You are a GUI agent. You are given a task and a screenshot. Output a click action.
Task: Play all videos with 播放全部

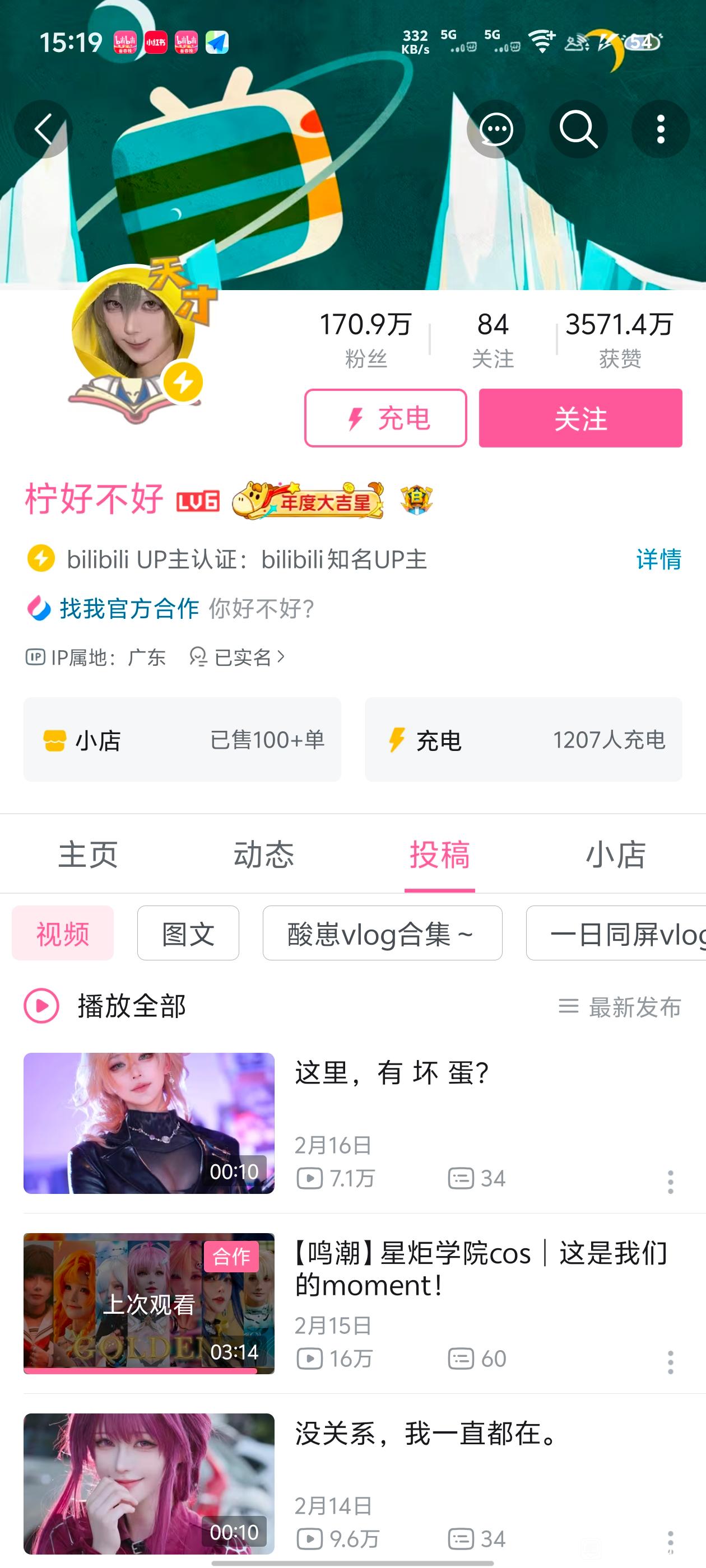click(x=105, y=1006)
